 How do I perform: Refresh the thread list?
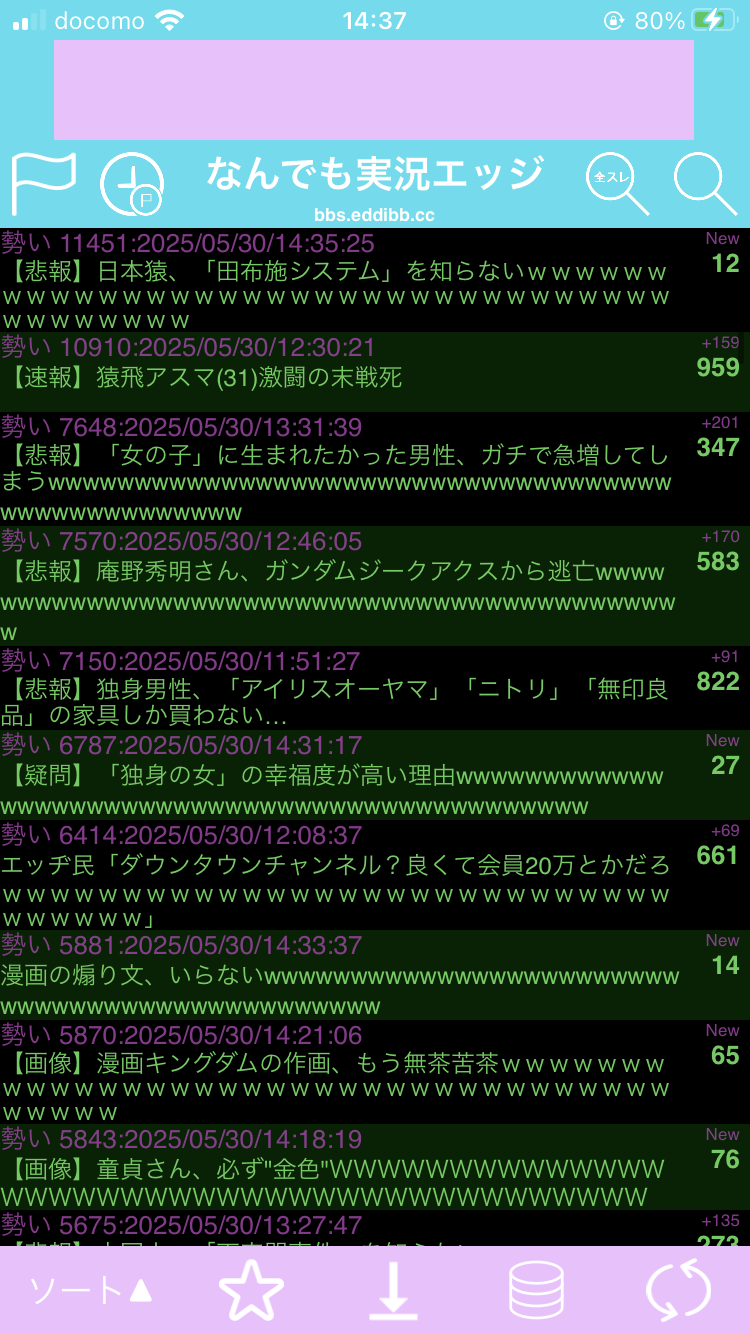pos(679,1291)
